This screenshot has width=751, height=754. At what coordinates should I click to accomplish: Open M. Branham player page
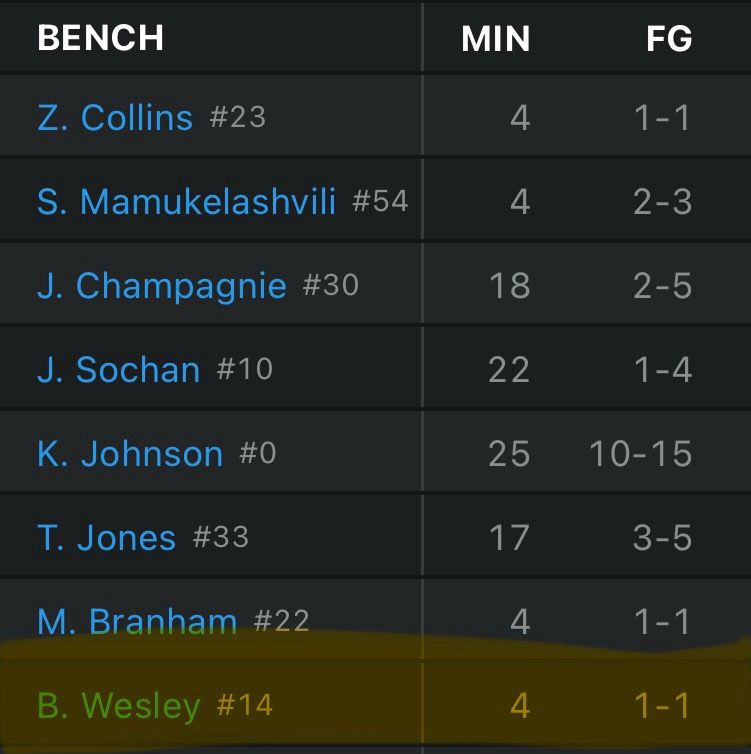click(x=137, y=622)
